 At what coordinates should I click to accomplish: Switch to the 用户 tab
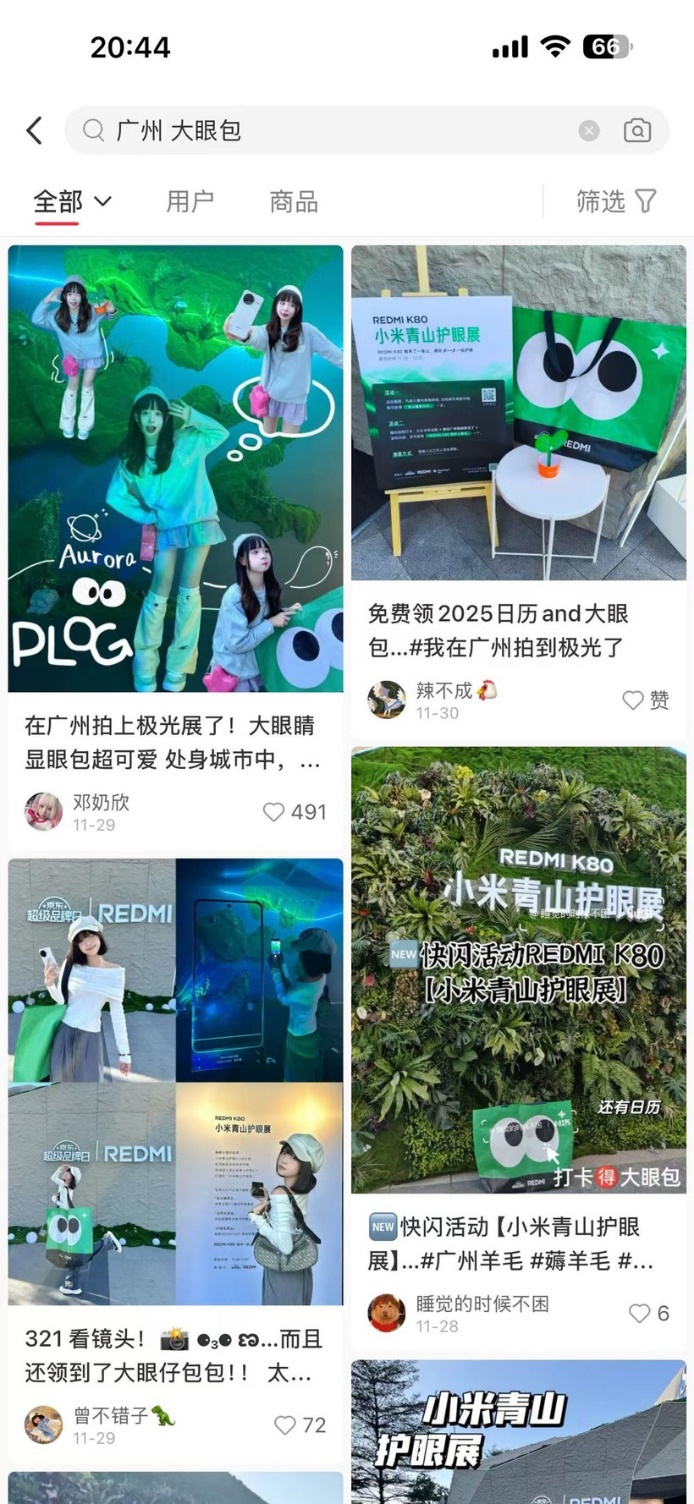(x=190, y=201)
